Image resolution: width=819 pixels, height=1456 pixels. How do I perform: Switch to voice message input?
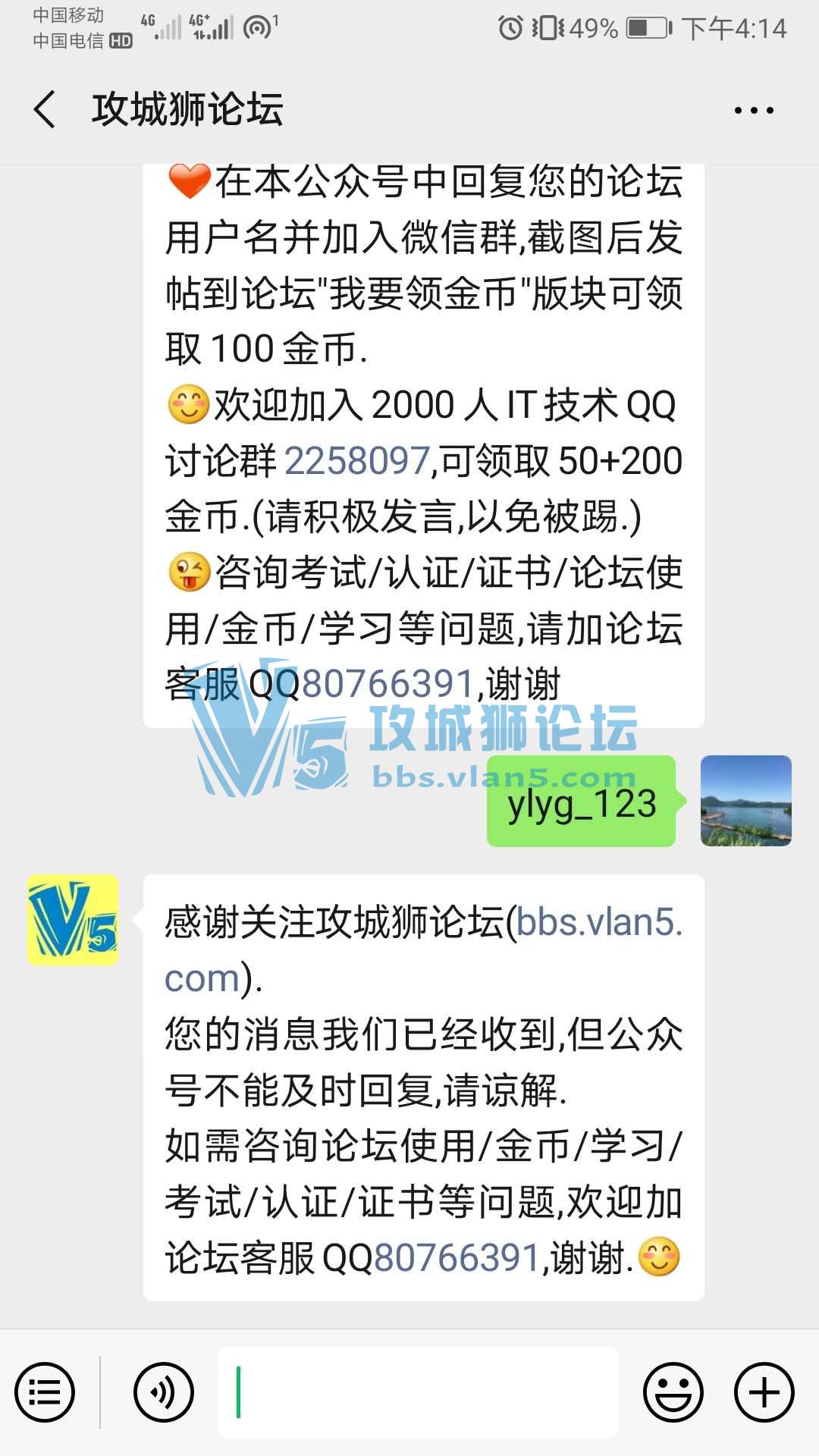(x=163, y=1393)
